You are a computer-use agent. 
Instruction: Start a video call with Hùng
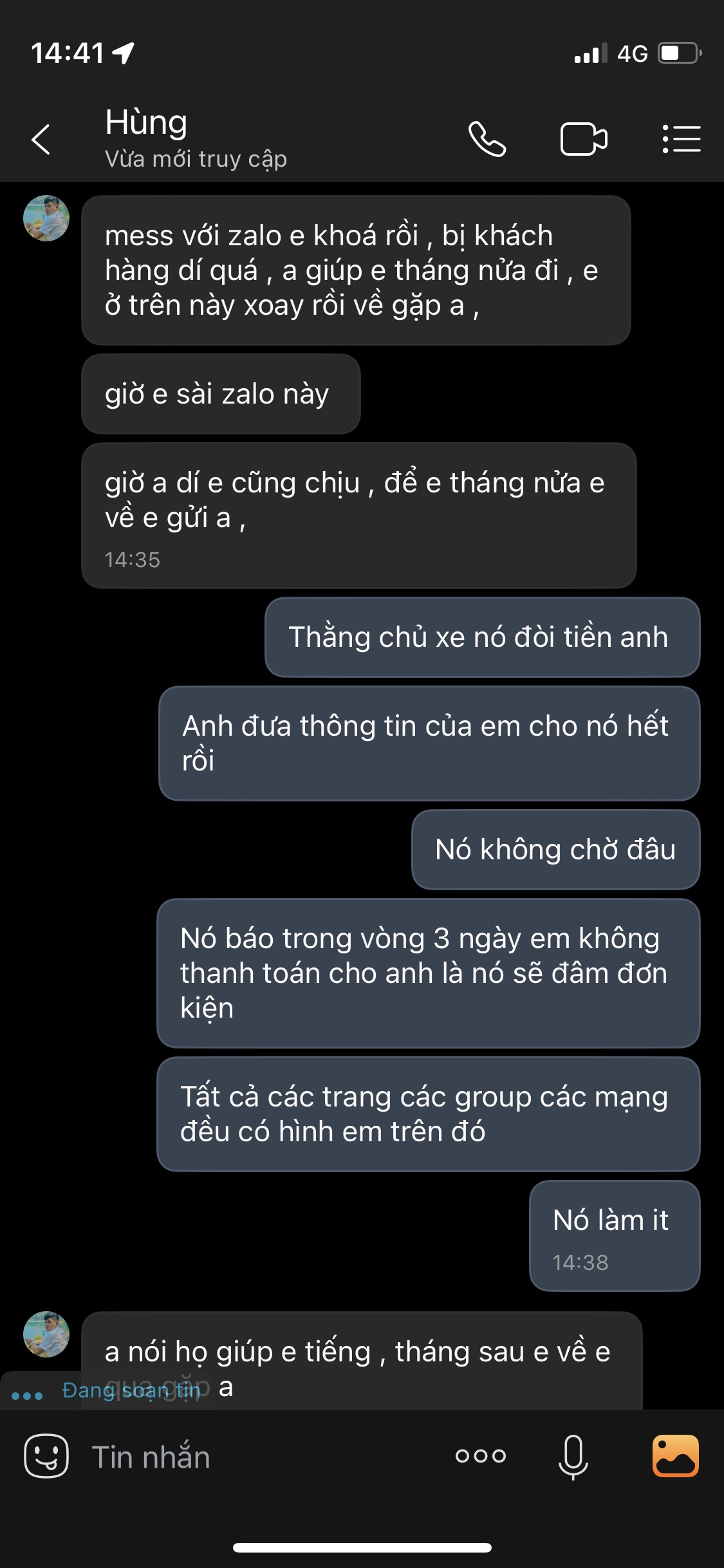pyautogui.click(x=584, y=139)
